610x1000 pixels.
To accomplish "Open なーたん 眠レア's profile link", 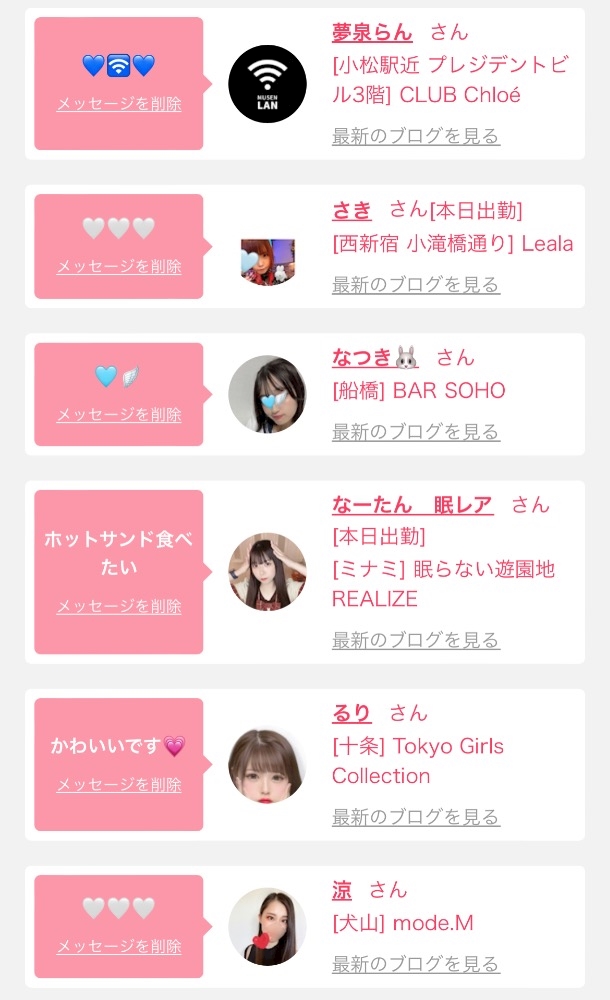I will 412,505.
